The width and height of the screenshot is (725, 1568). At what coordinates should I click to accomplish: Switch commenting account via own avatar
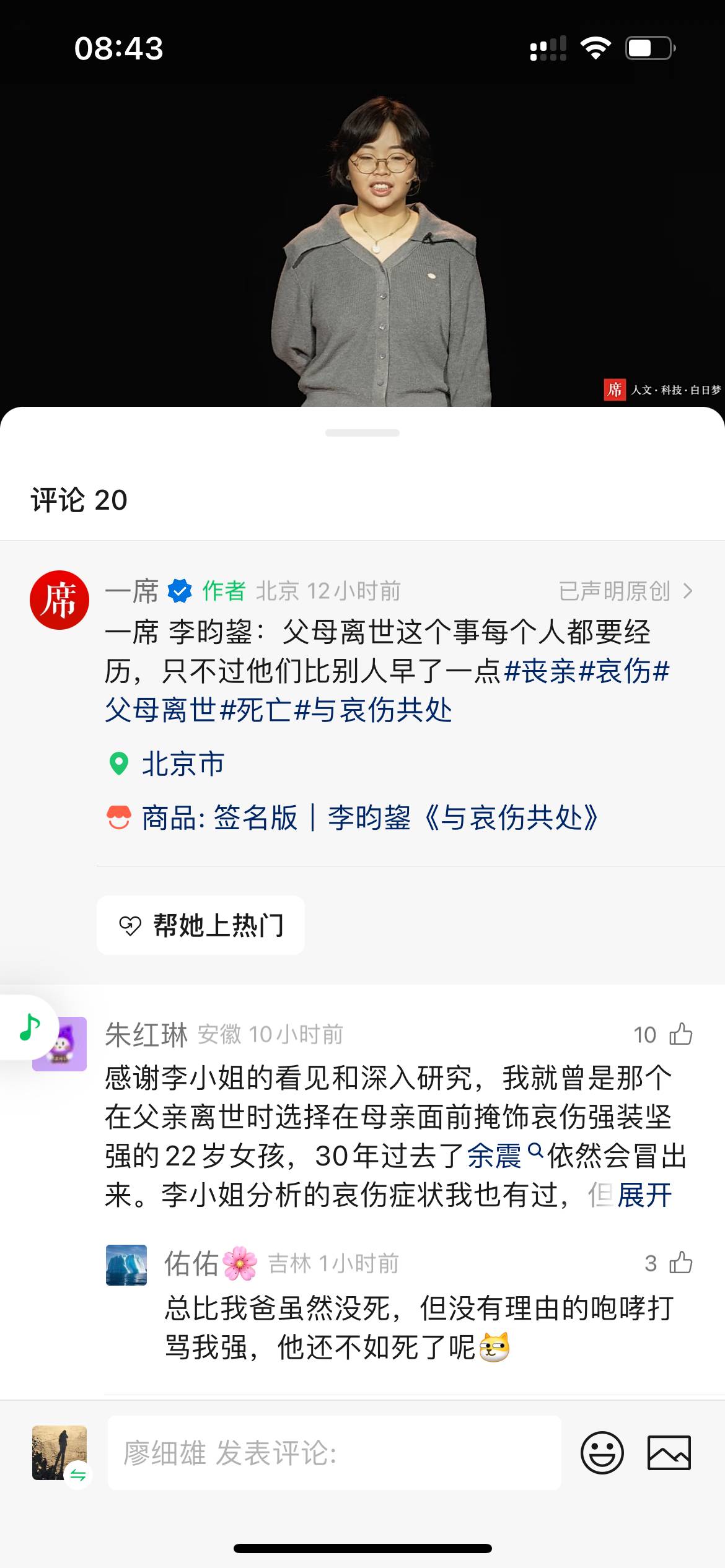[x=59, y=1453]
